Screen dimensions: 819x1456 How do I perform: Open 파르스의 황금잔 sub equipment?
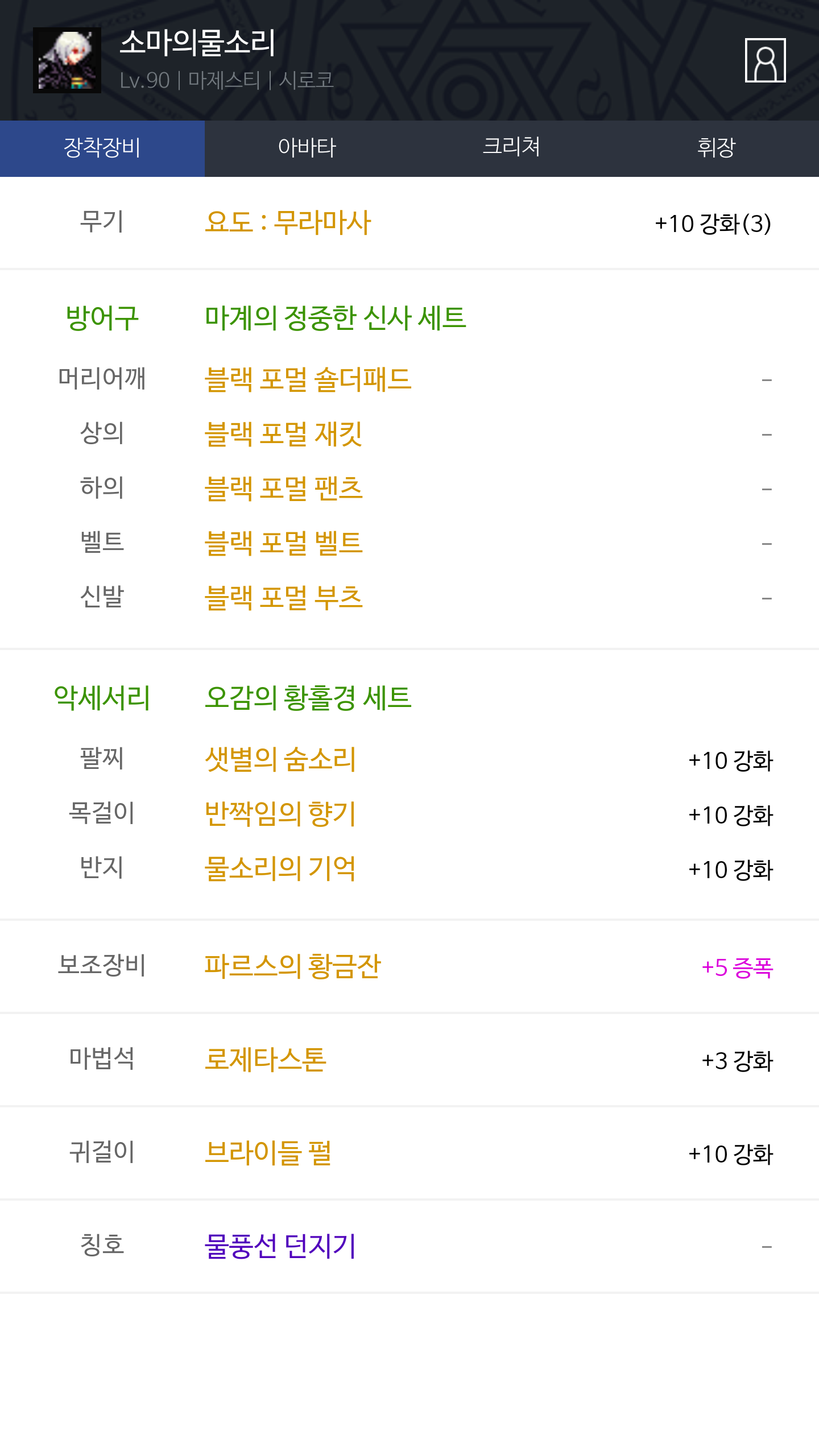point(292,966)
